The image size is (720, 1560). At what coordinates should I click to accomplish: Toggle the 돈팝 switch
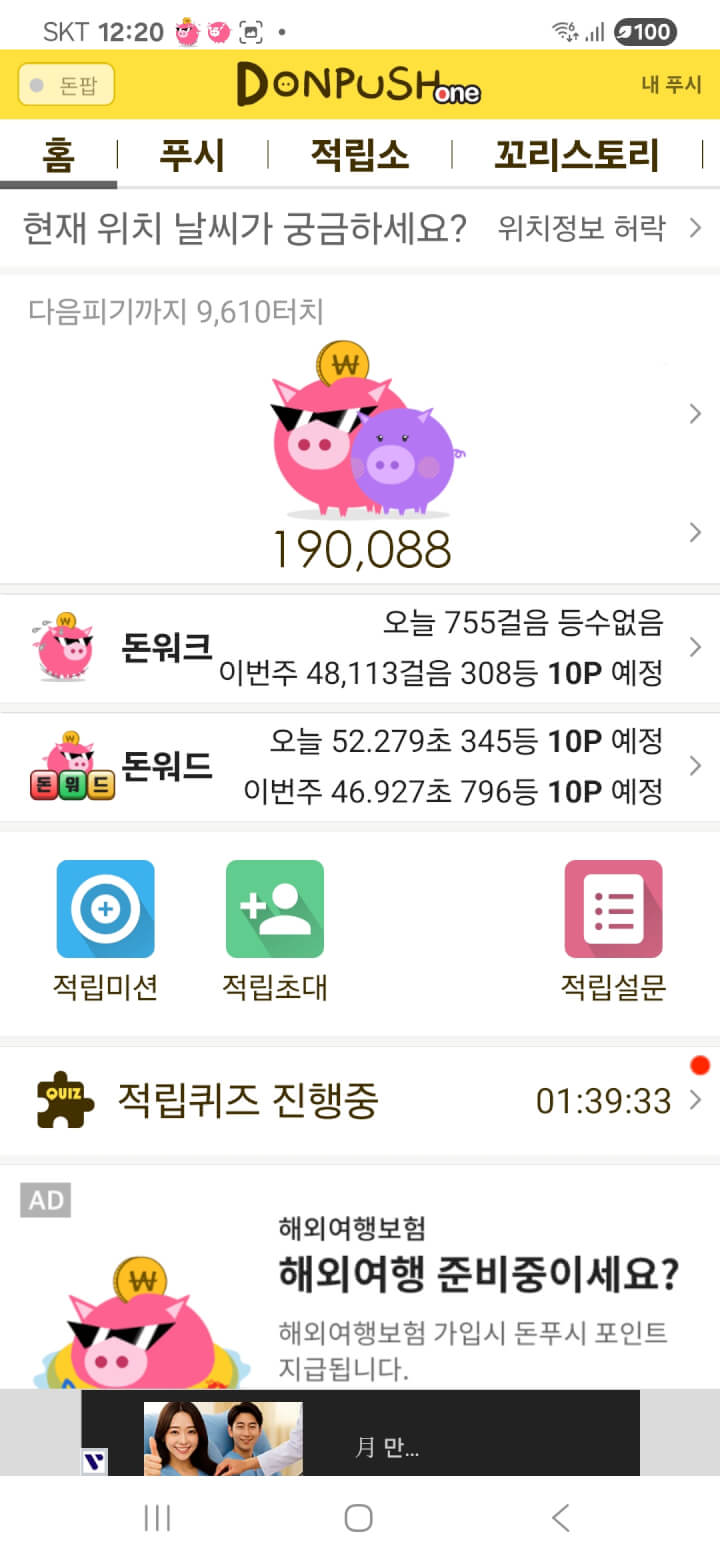tap(66, 85)
